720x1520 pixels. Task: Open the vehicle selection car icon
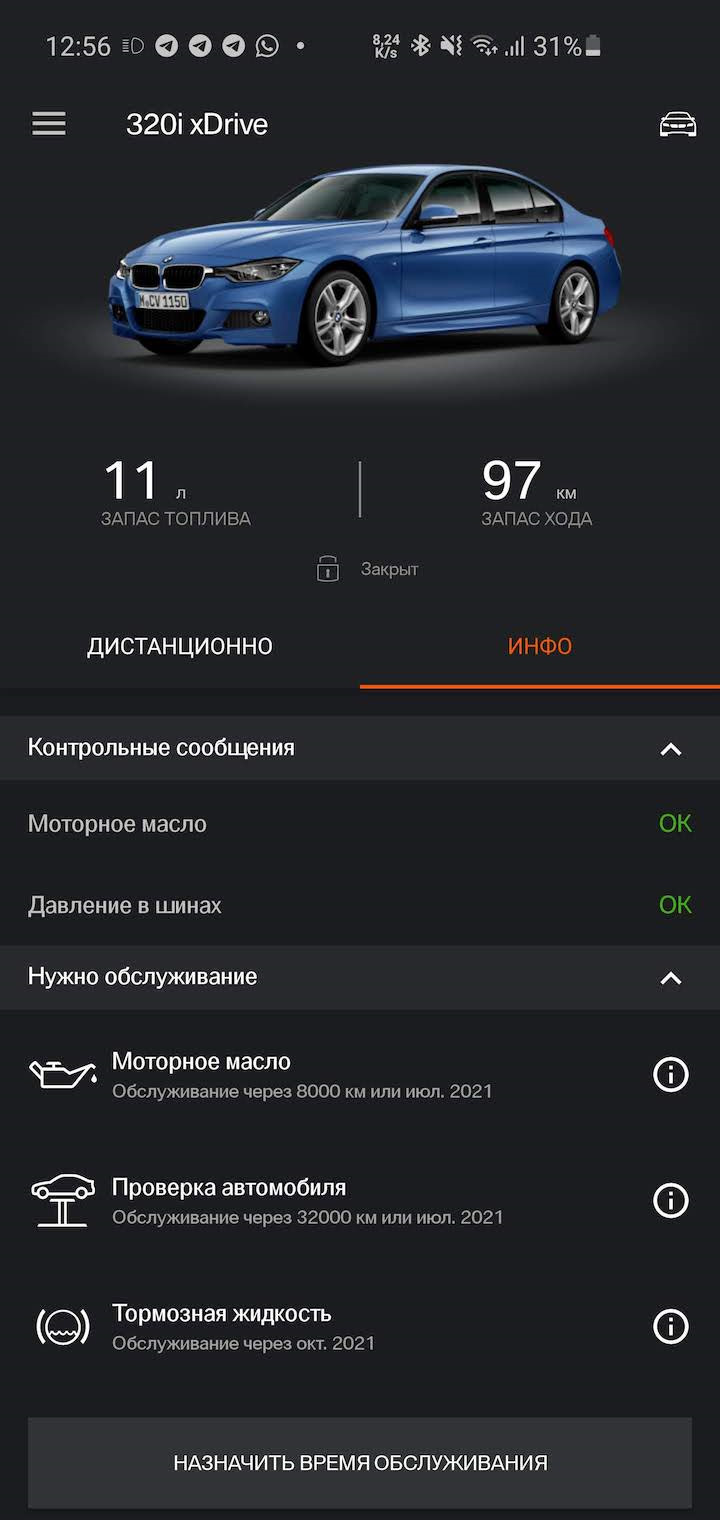pos(677,125)
